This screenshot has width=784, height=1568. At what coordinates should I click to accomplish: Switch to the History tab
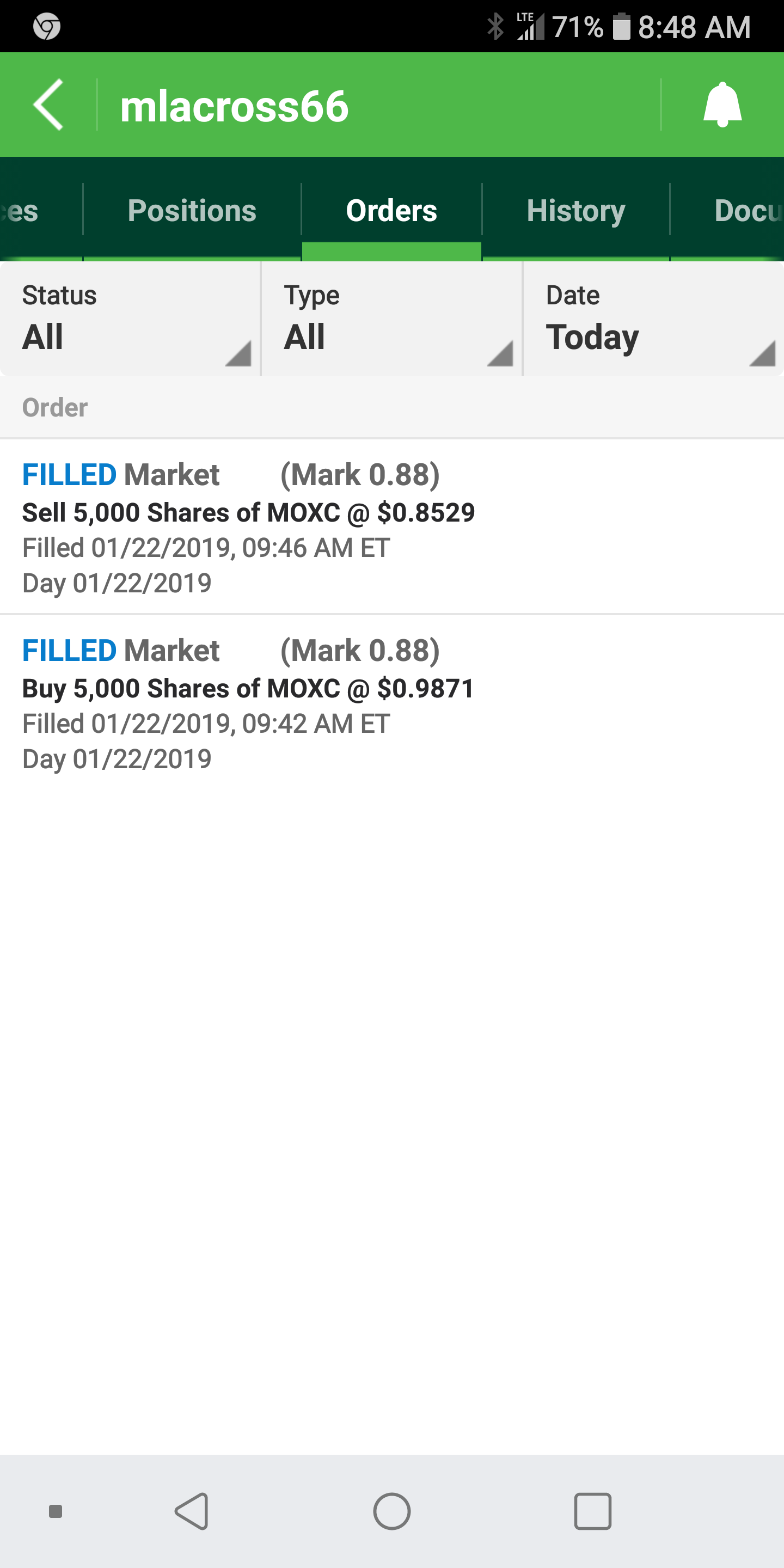coord(575,211)
